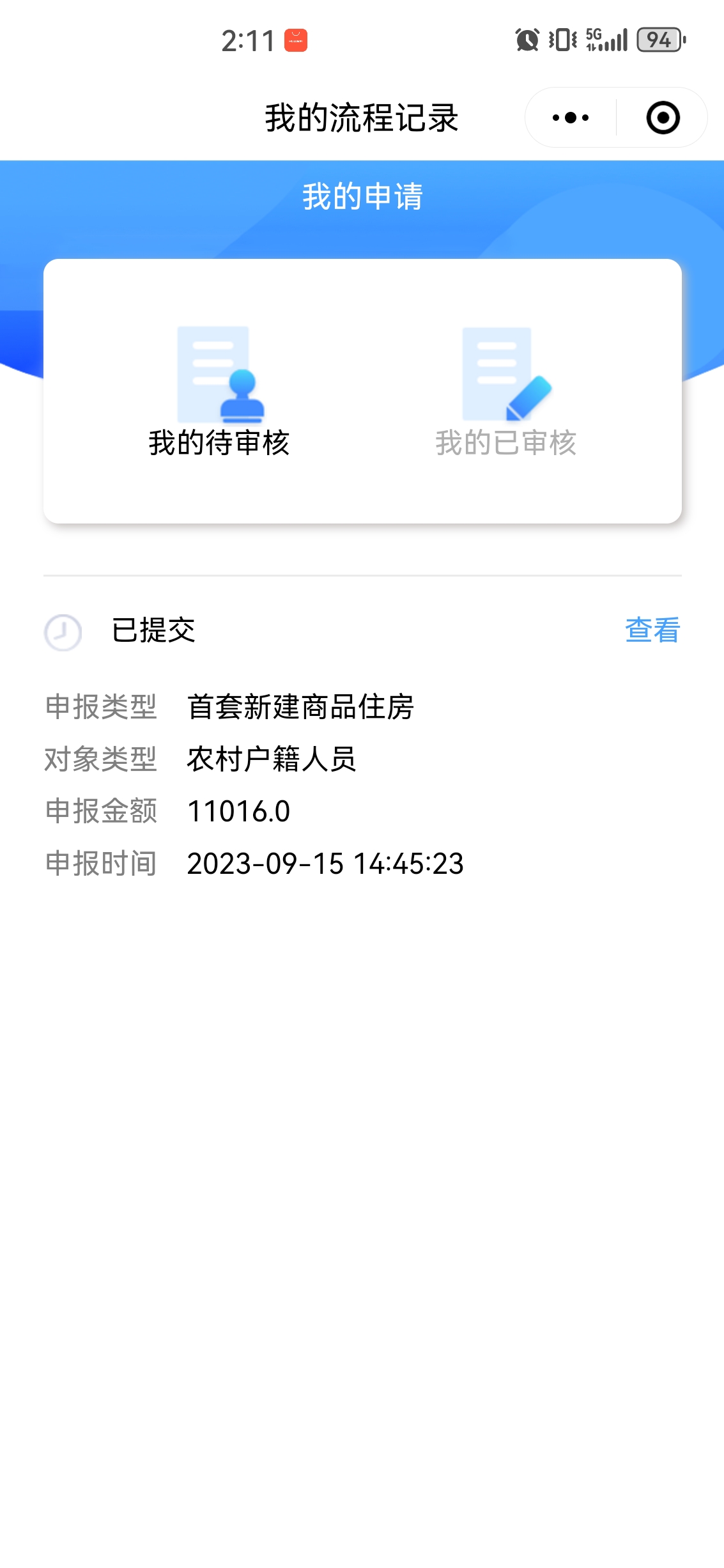Close the mini program with the circle icon
The image size is (724, 1568).
point(663,118)
